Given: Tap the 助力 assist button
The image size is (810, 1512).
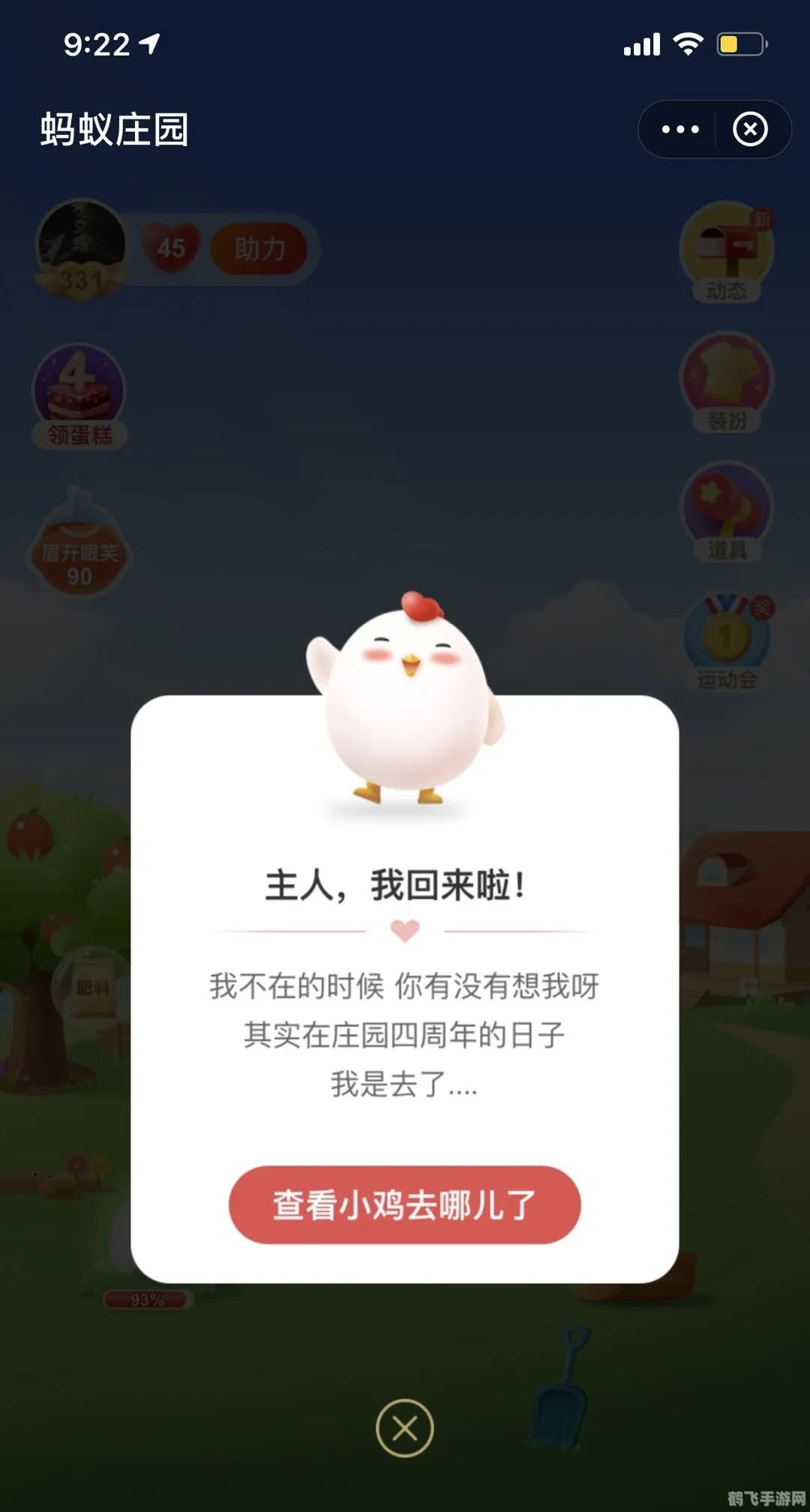Looking at the screenshot, I should click(258, 247).
